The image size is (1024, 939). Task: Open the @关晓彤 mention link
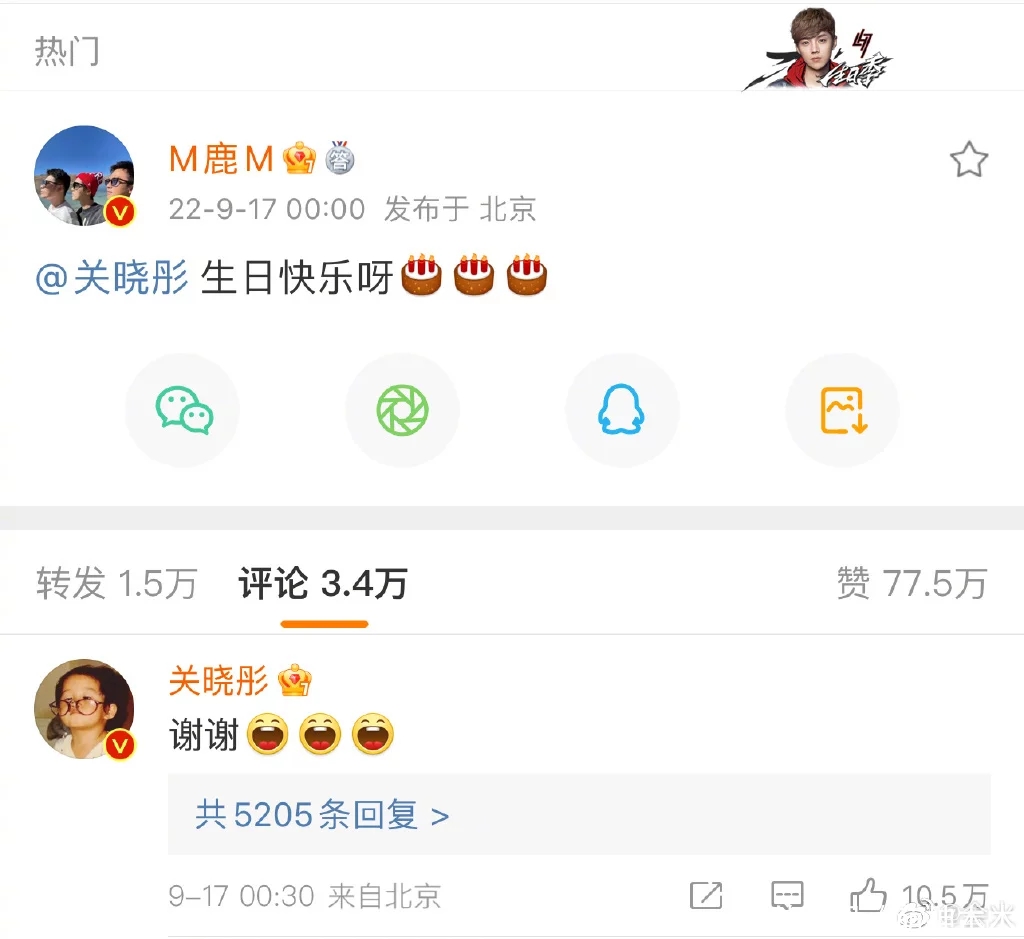112,278
